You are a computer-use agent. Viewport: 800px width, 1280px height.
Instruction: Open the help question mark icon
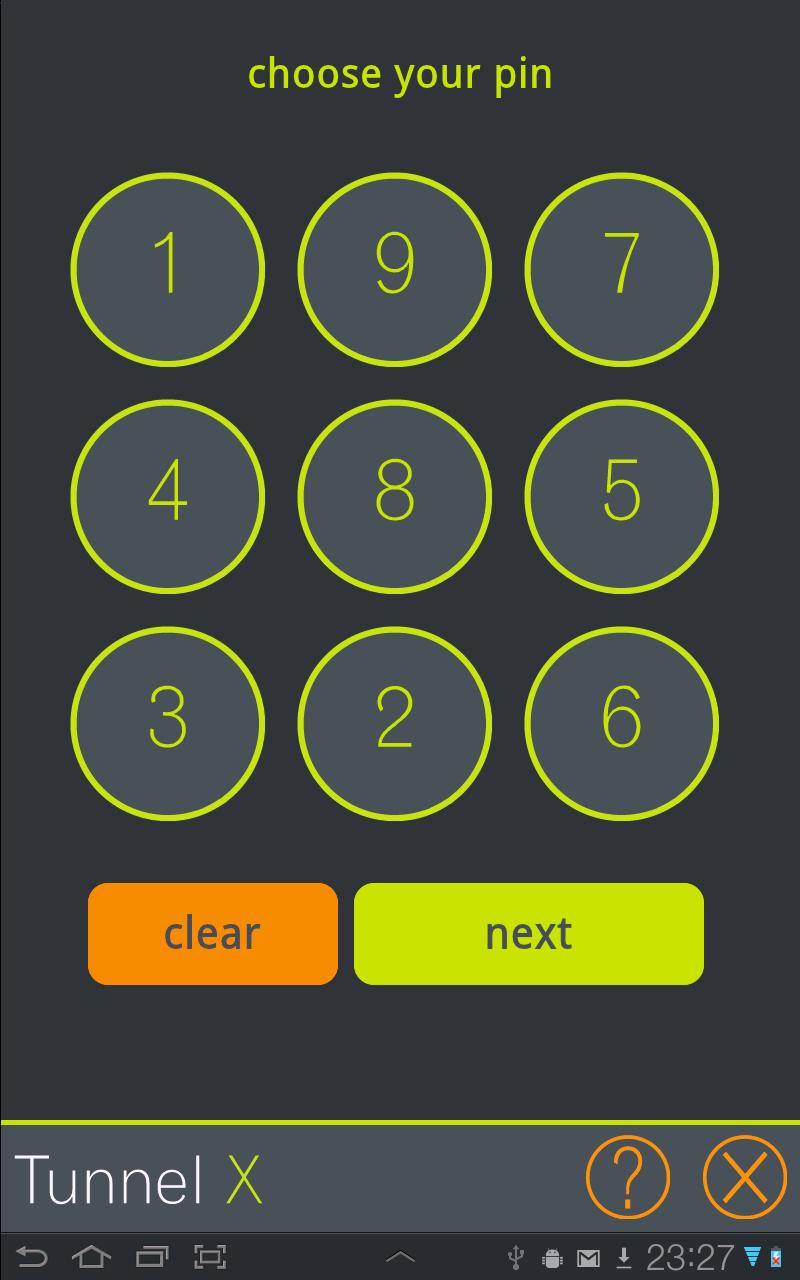pos(628,1177)
